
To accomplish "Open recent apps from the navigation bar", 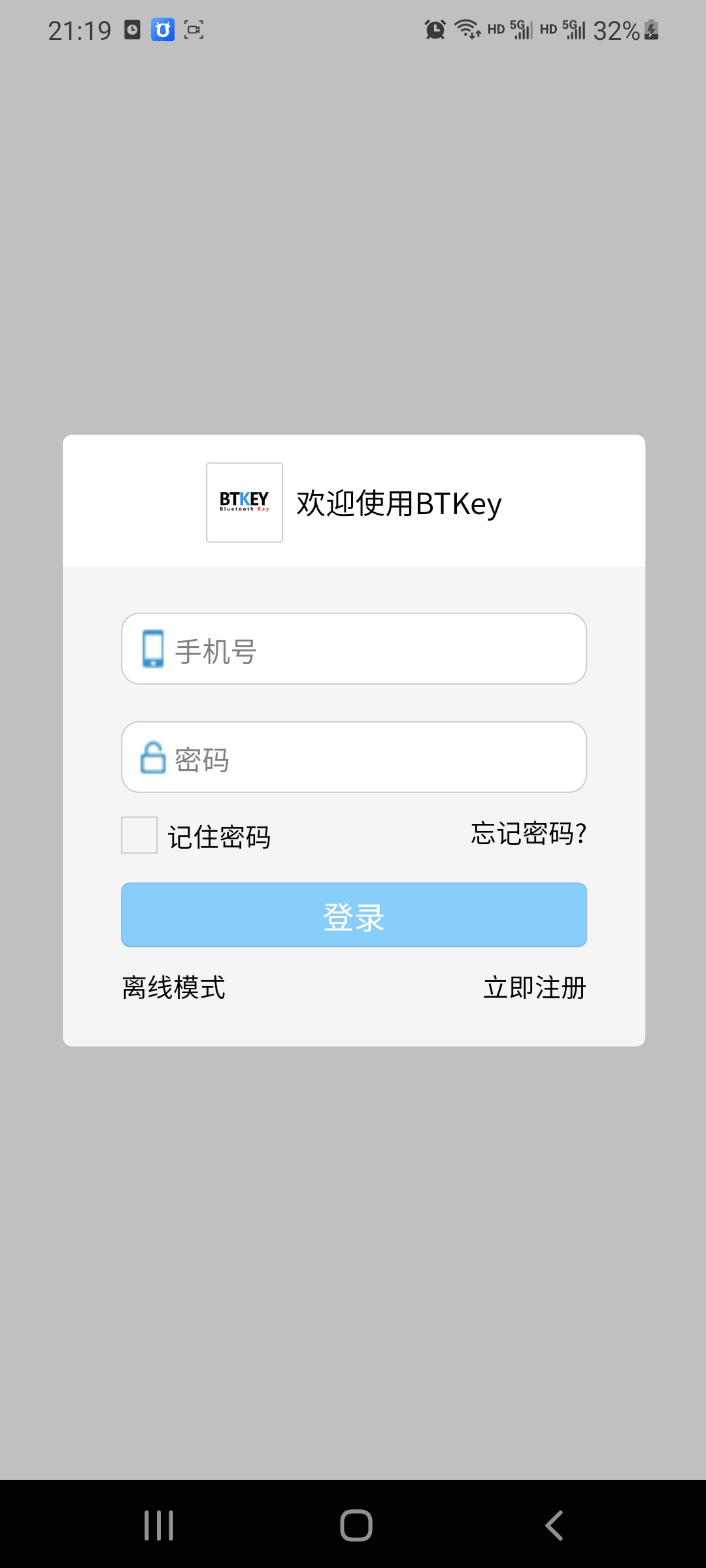I will [159, 1526].
